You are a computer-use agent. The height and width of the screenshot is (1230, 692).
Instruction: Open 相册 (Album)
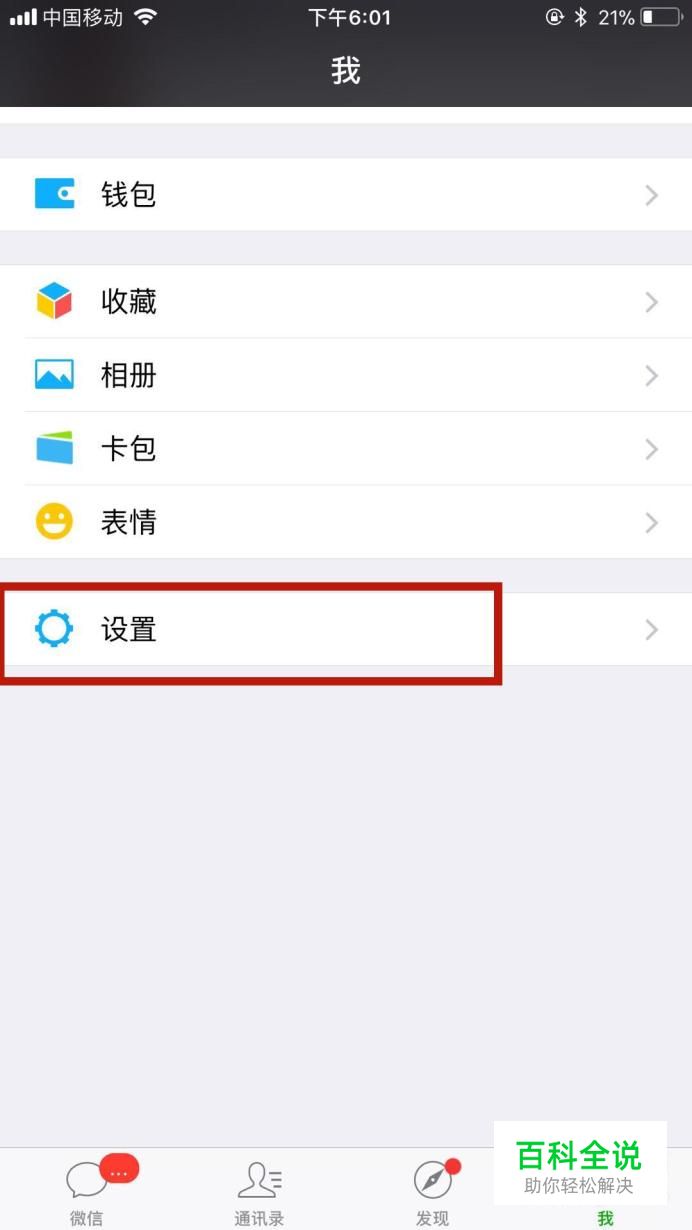click(345, 375)
